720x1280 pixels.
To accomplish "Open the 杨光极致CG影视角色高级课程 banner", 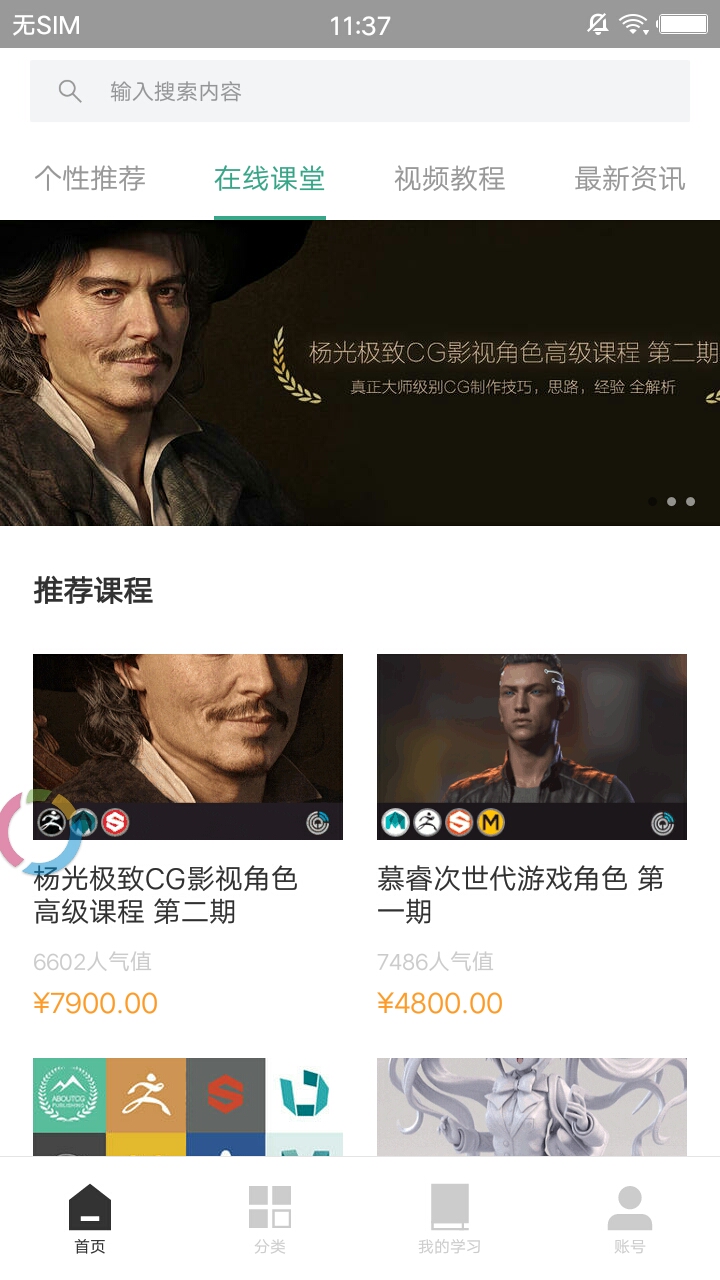I will pos(360,372).
